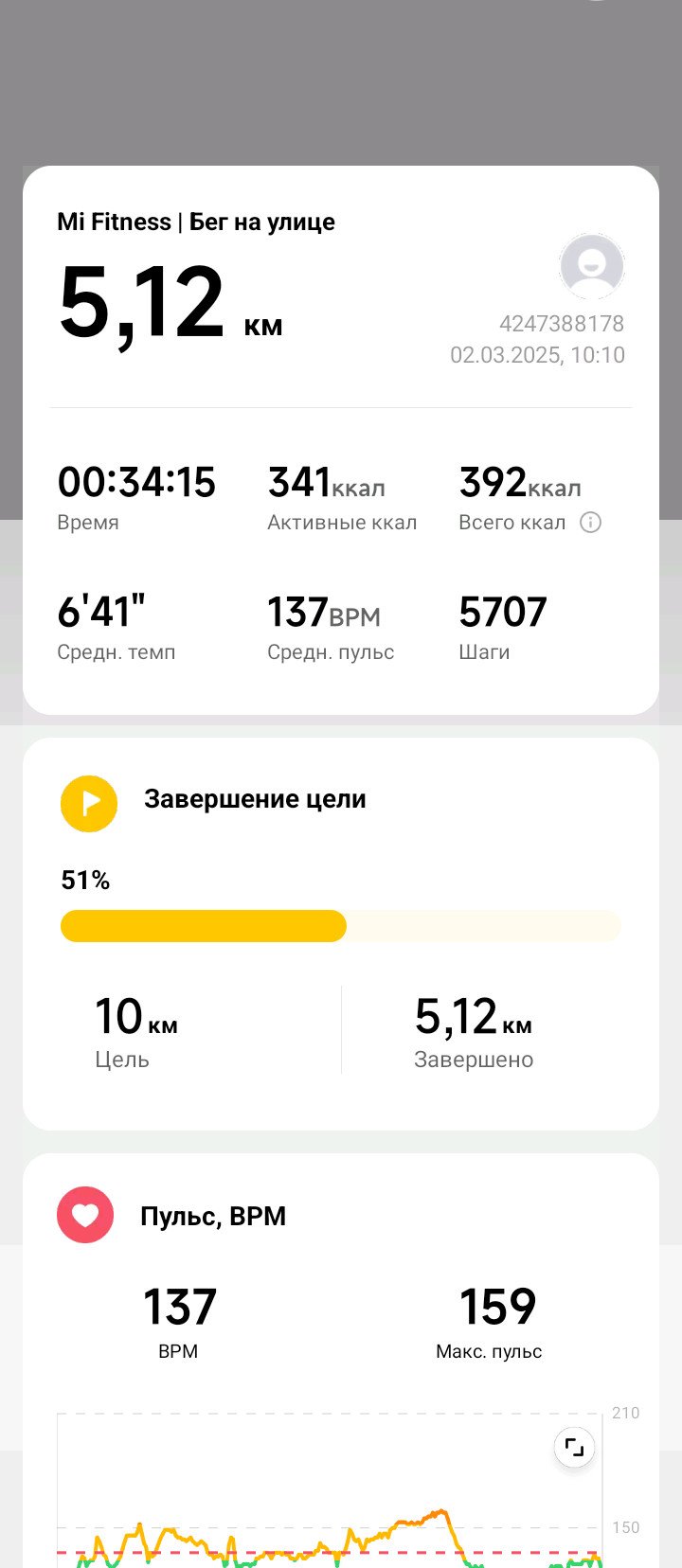The image size is (682, 1568).
Task: Open the info icon beside Всего ккал
Action: click(590, 523)
